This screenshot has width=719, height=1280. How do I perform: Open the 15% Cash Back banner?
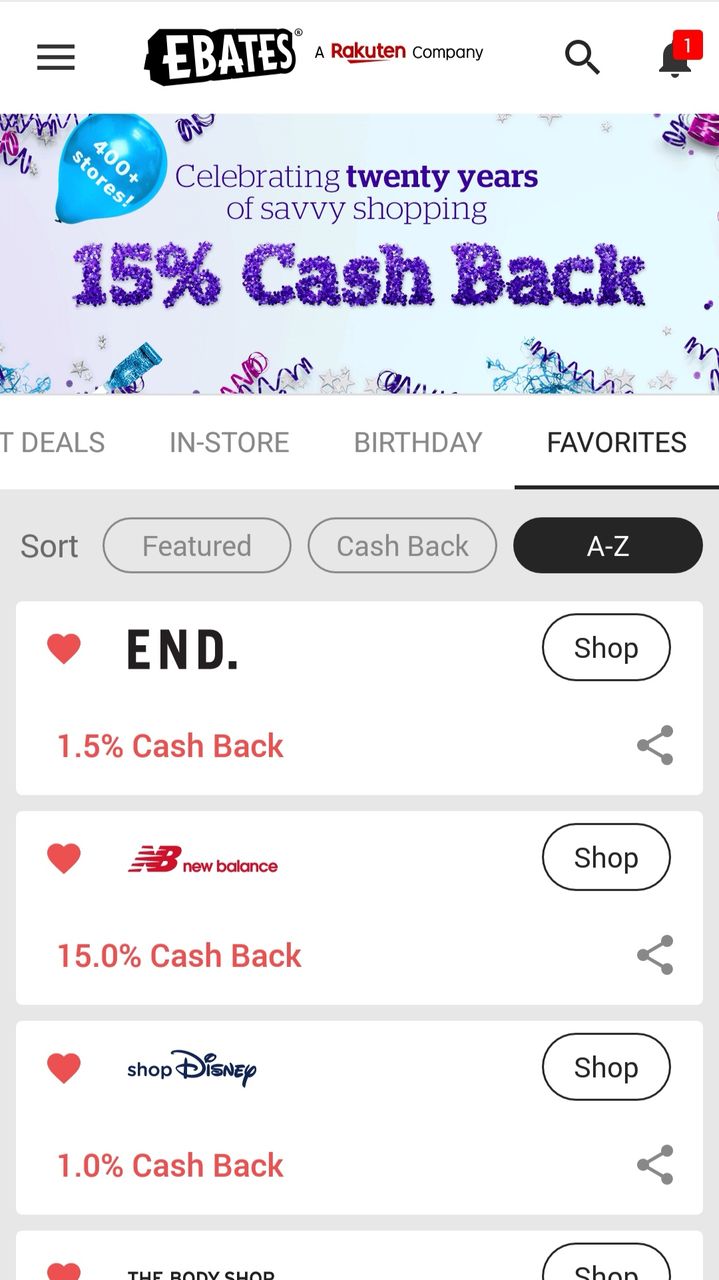click(x=359, y=254)
